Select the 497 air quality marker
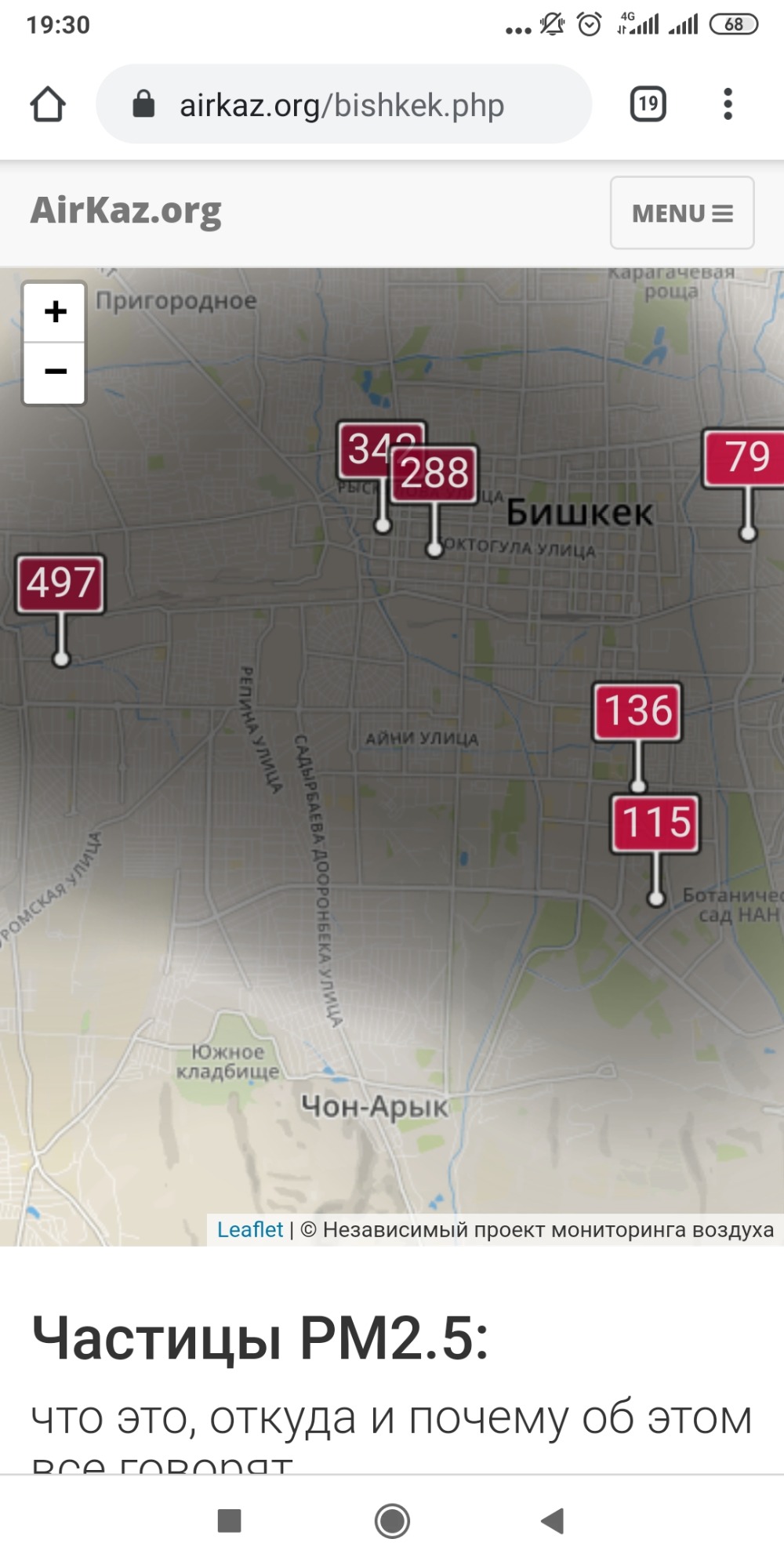Screen dimensions: 784x1568 pyautogui.click(x=60, y=584)
